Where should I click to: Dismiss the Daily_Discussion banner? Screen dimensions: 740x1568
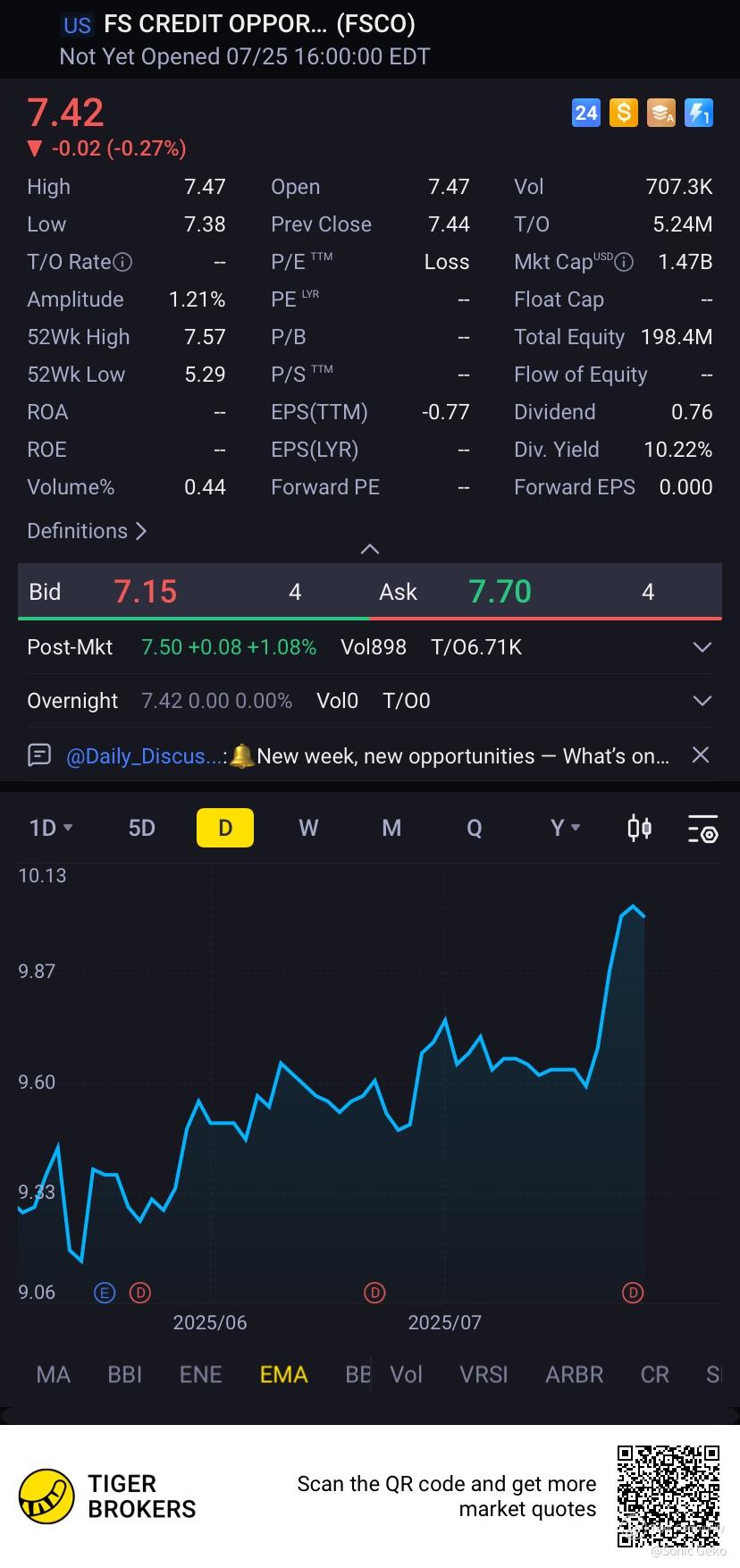click(x=701, y=755)
